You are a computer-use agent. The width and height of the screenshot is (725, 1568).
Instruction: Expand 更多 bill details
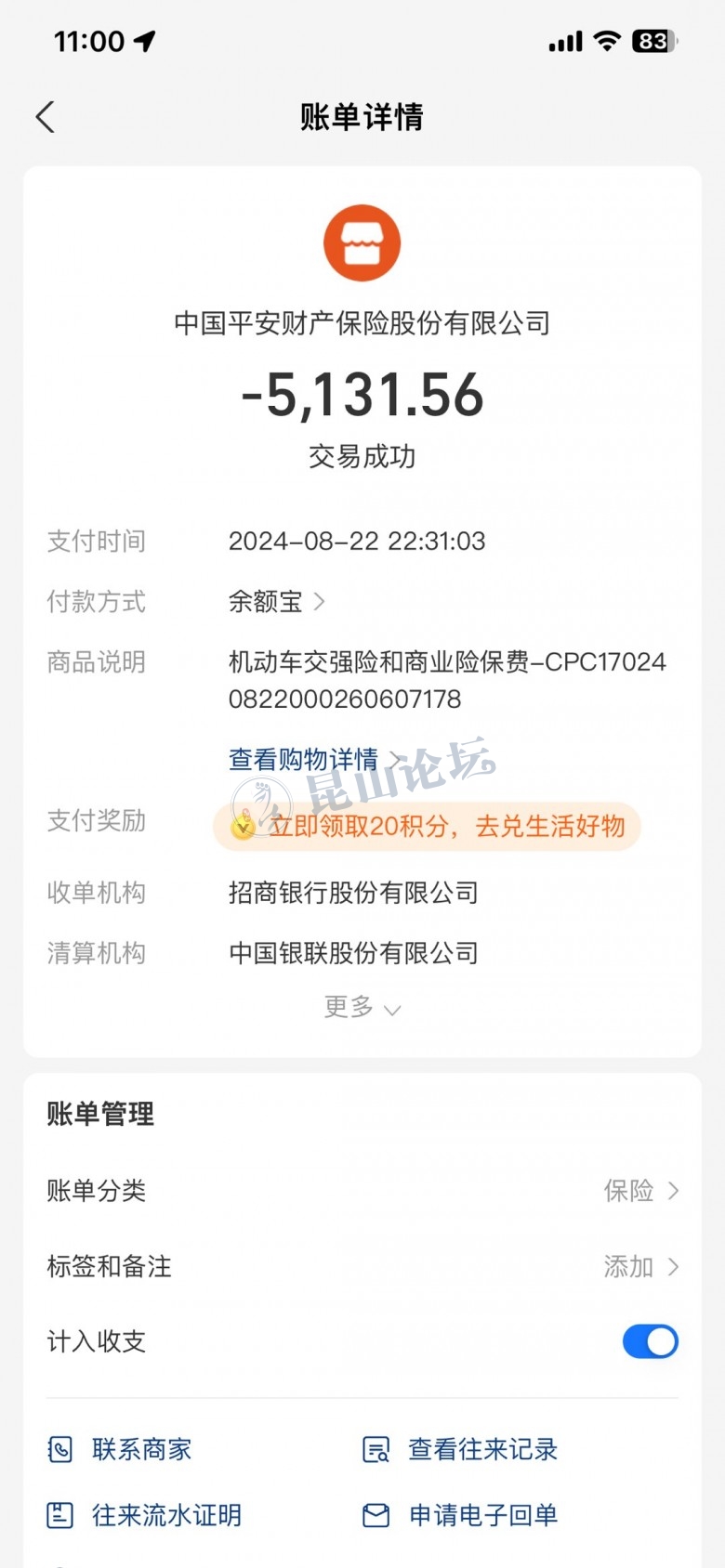pyautogui.click(x=362, y=1007)
